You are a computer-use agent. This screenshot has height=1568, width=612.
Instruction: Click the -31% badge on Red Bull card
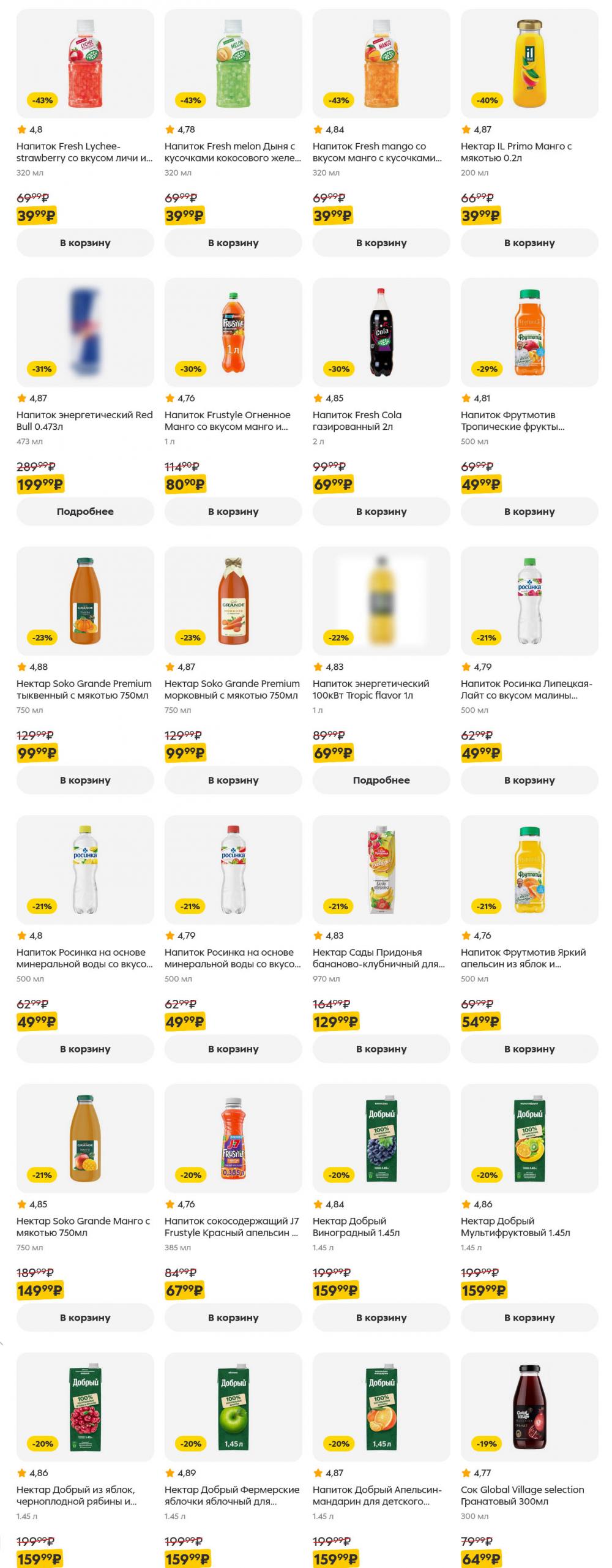pos(42,369)
